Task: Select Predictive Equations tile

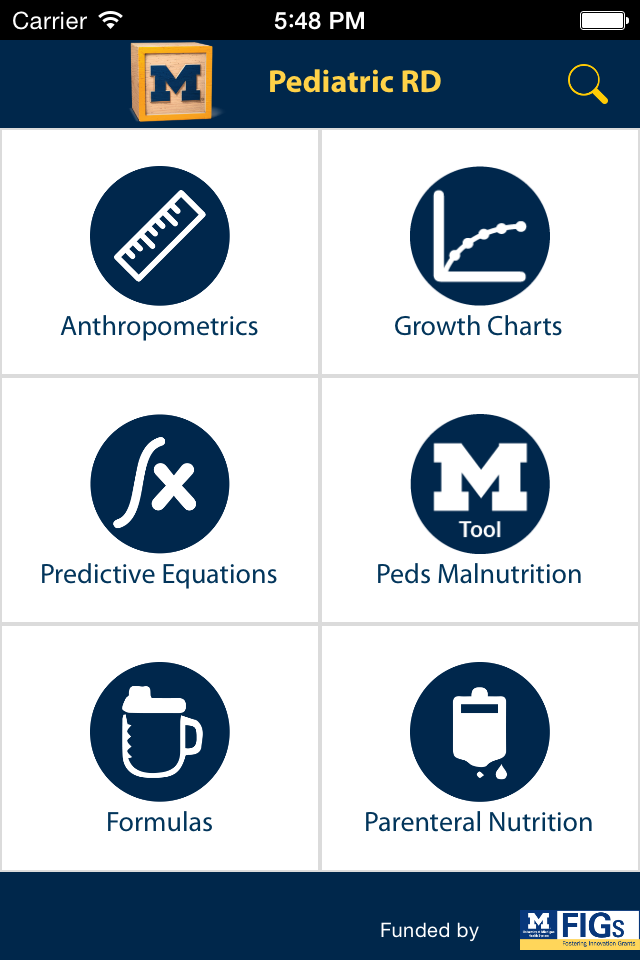Action: tap(160, 500)
